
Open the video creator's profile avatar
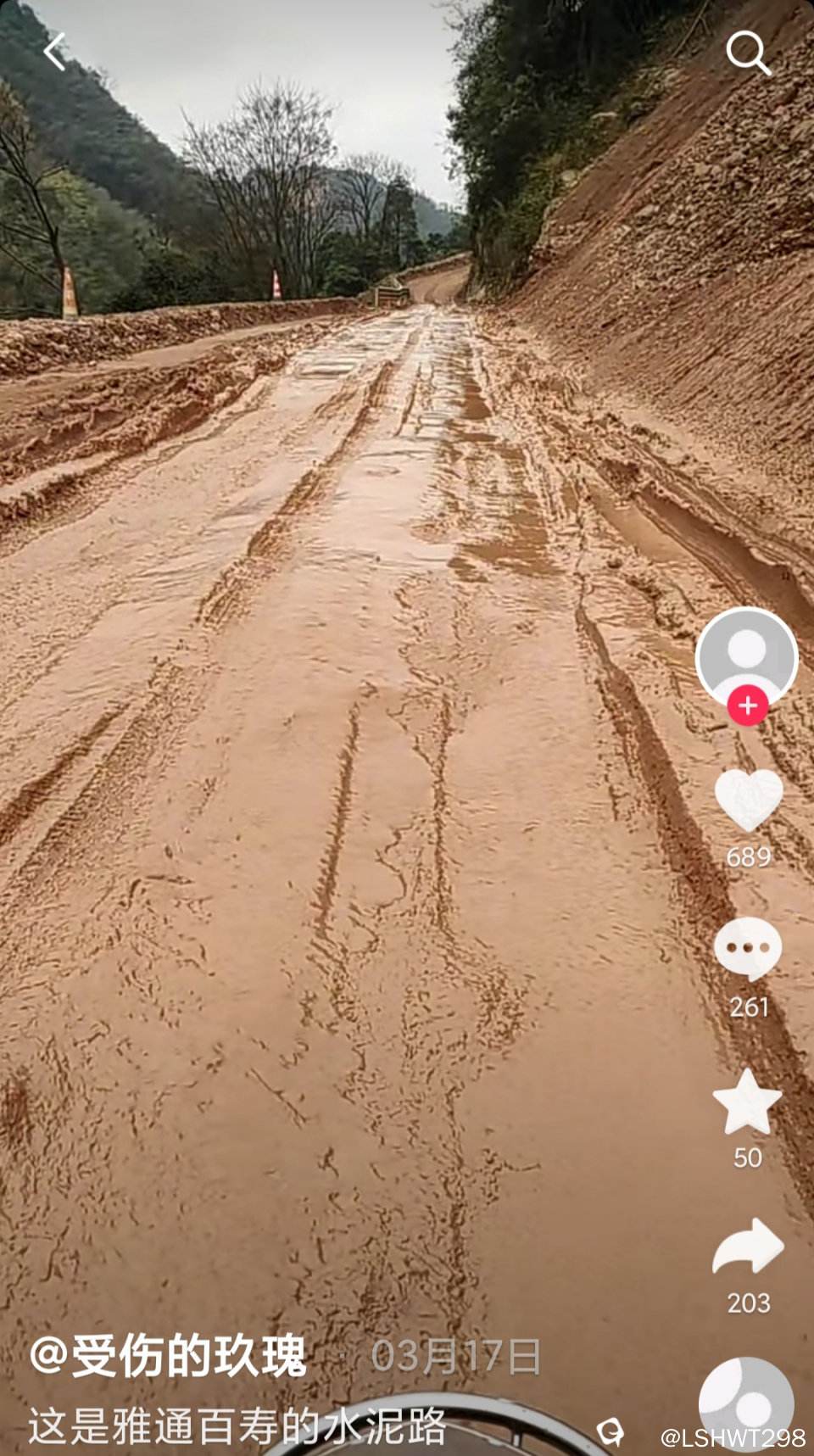point(746,655)
